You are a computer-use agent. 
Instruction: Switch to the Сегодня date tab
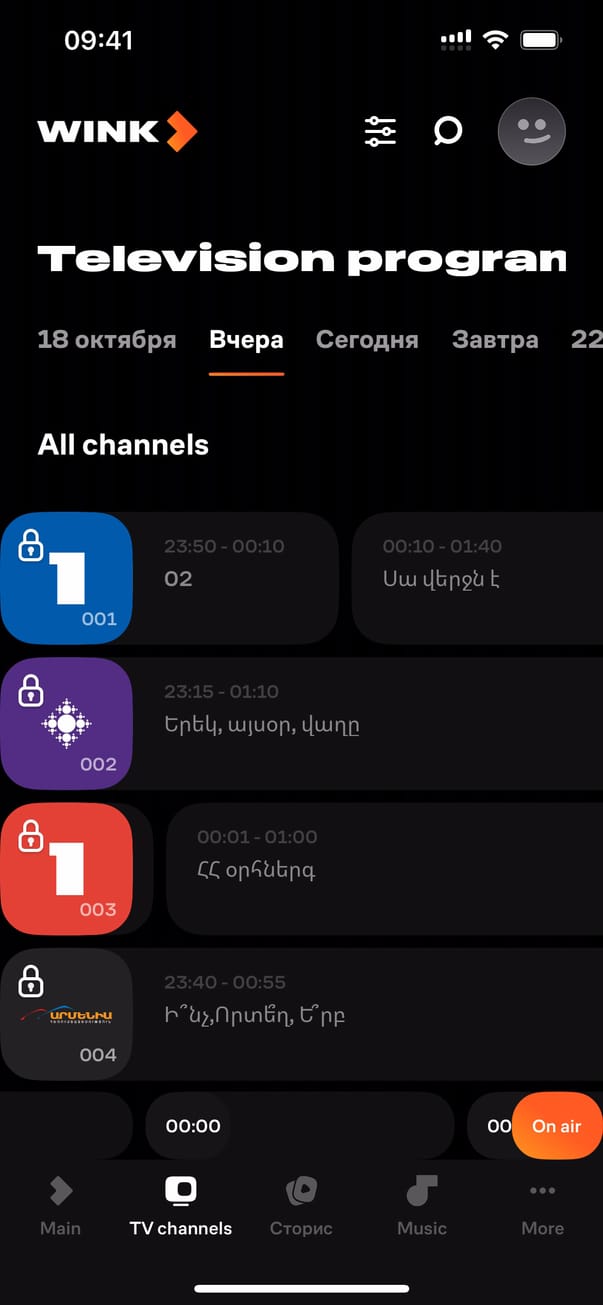(367, 340)
